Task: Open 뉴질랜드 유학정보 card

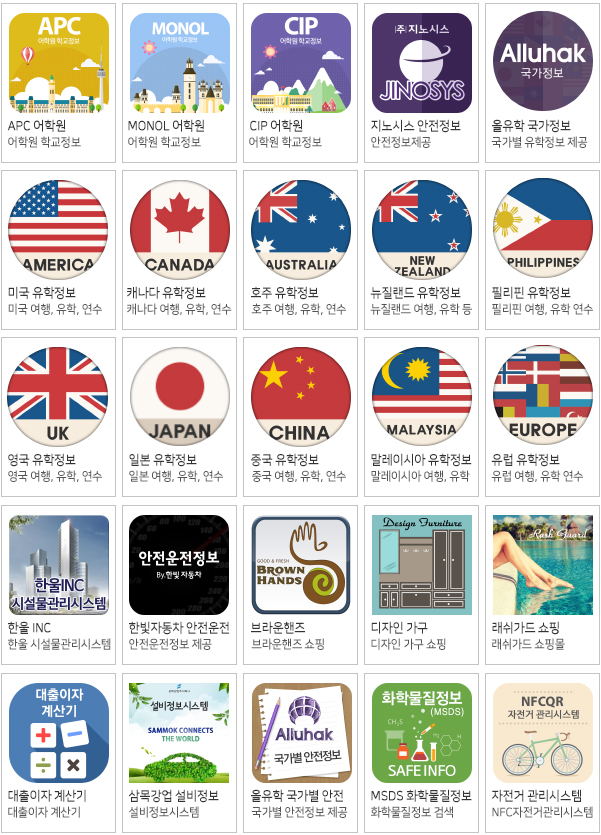Action: 421,231
